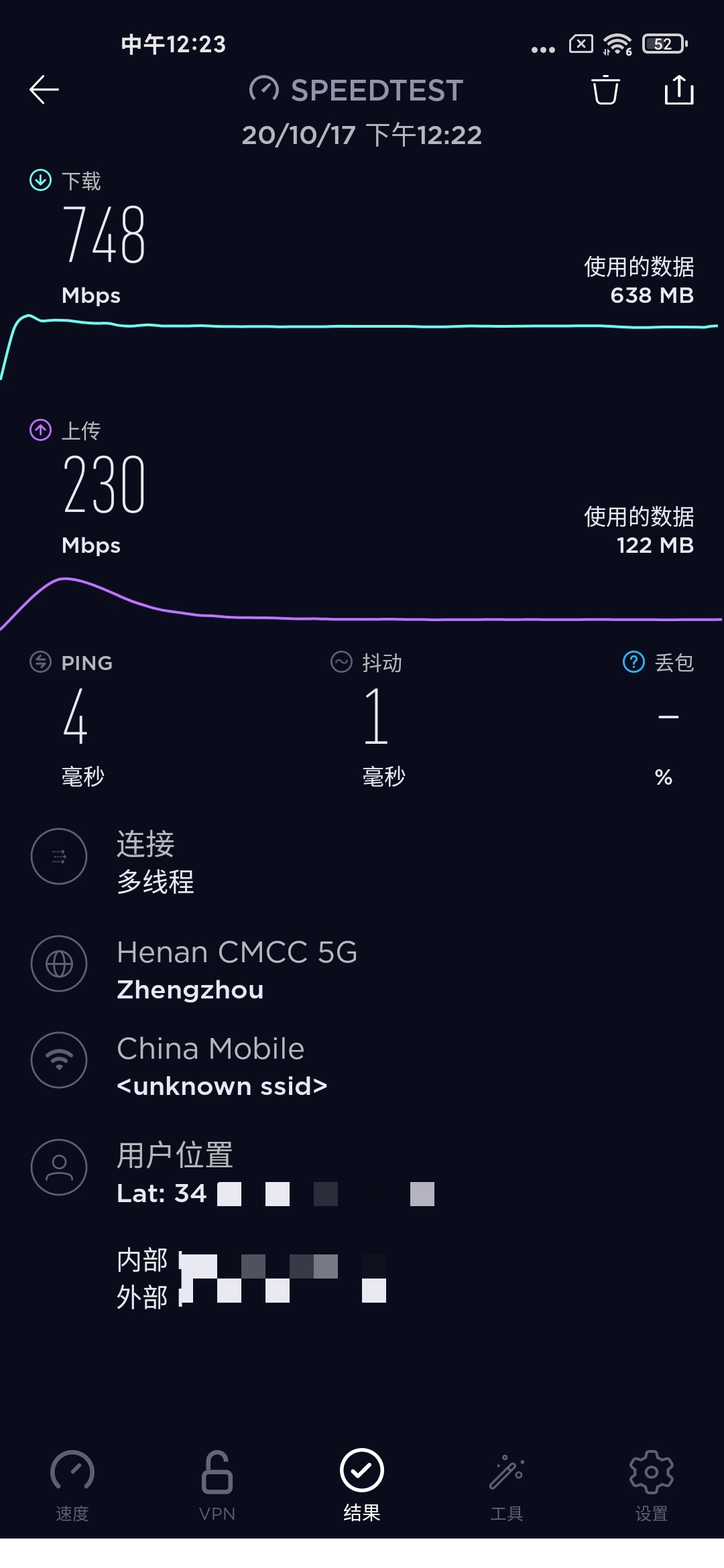
Task: Switch to the 速度 speed tab
Action: (74, 1486)
